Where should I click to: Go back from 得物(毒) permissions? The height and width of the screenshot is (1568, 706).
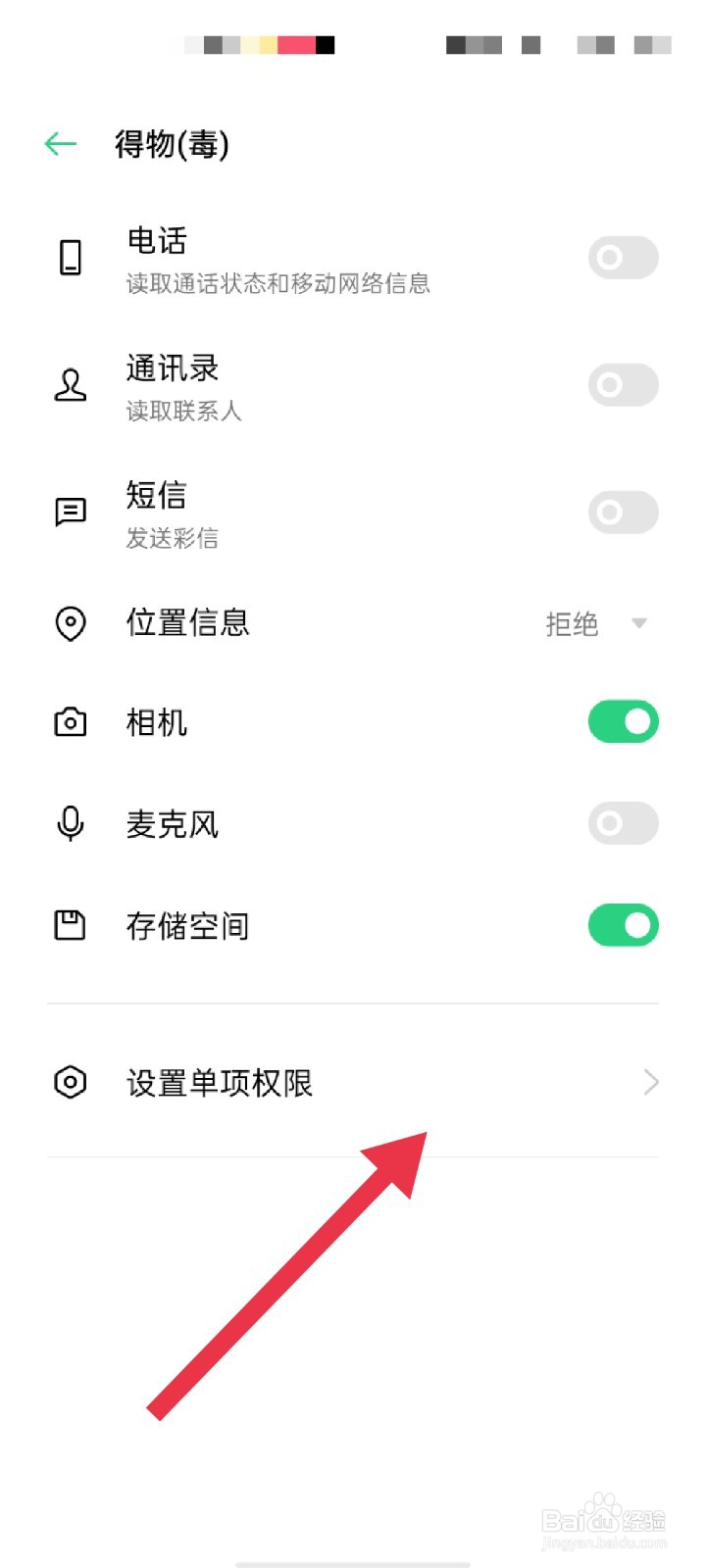[x=61, y=144]
